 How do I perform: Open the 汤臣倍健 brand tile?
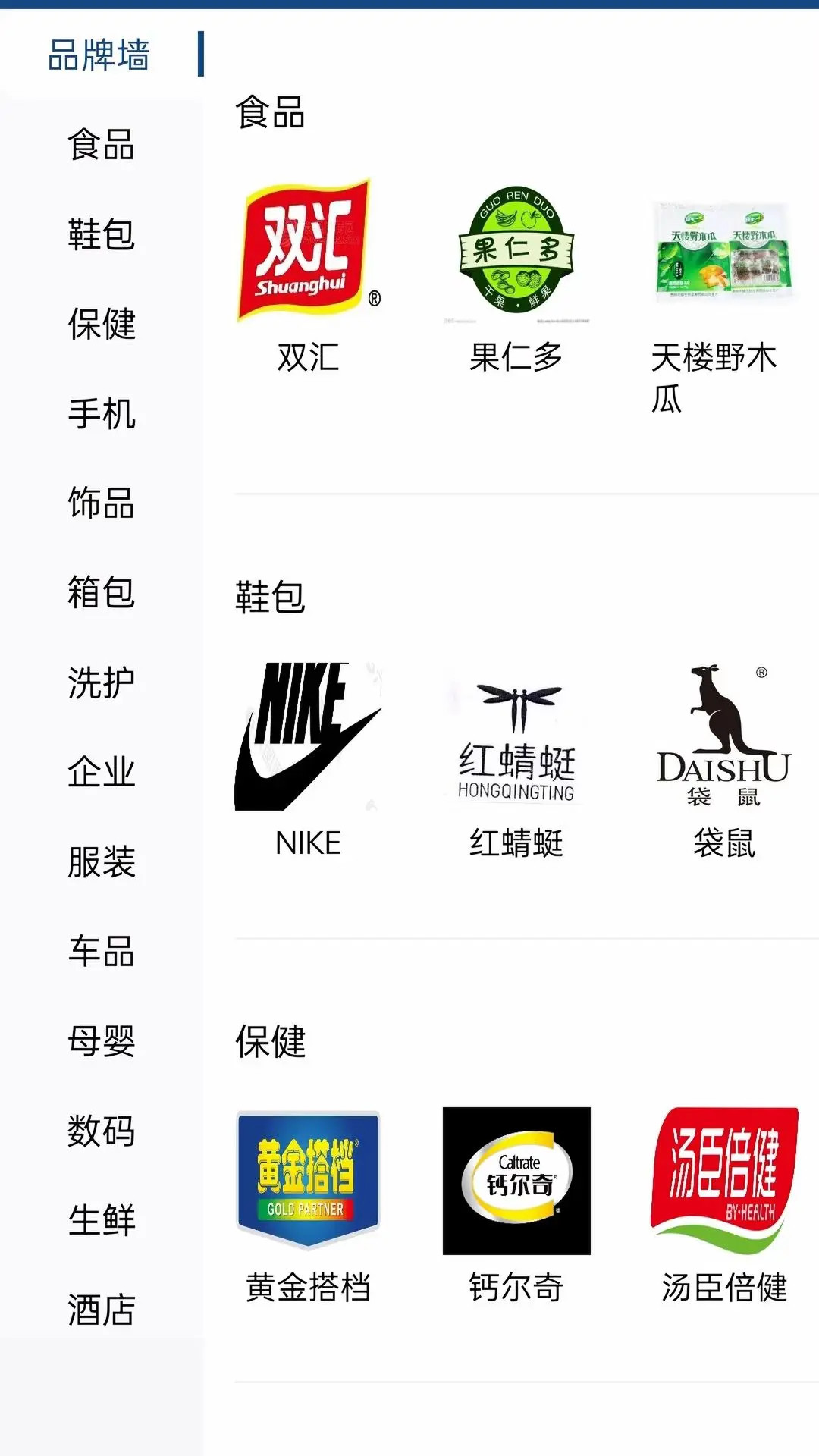(x=723, y=1203)
